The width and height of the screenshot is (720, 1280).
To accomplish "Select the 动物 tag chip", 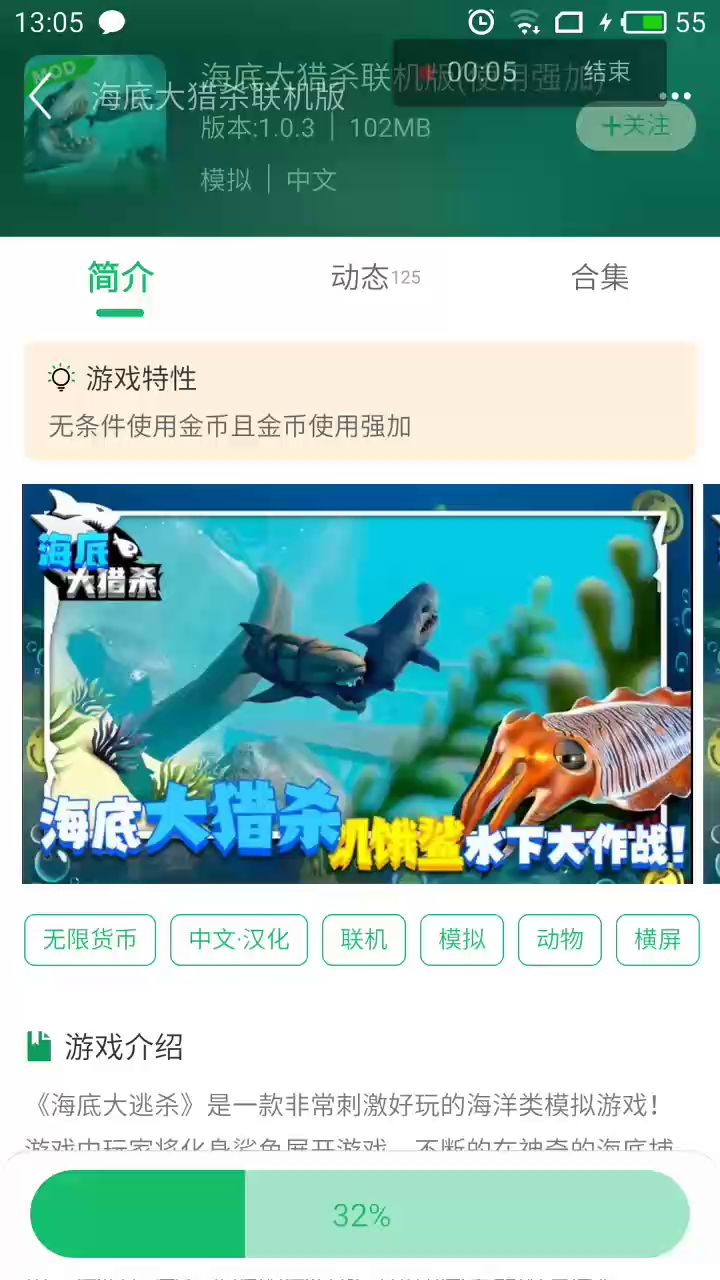I will (560, 940).
